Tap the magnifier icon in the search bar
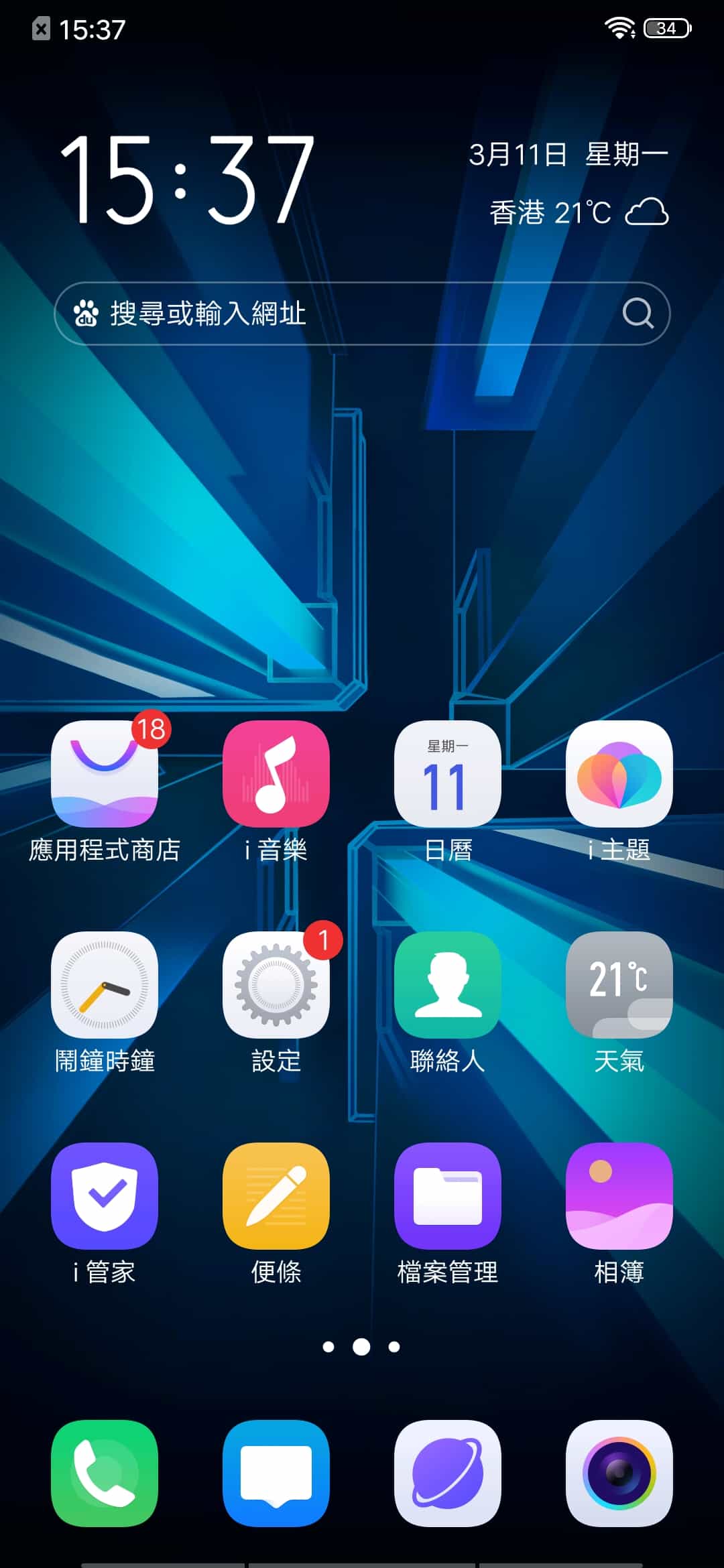Image resolution: width=724 pixels, height=1568 pixels. [638, 313]
